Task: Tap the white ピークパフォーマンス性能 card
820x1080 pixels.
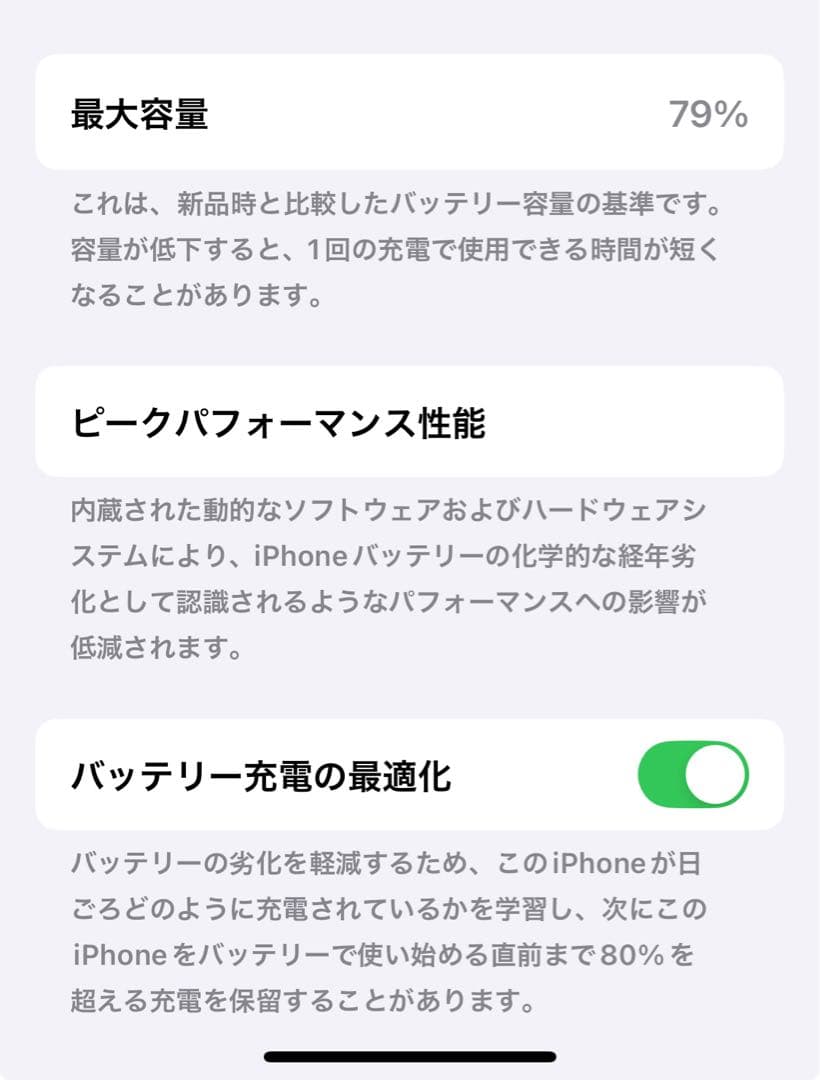Action: 410,420
